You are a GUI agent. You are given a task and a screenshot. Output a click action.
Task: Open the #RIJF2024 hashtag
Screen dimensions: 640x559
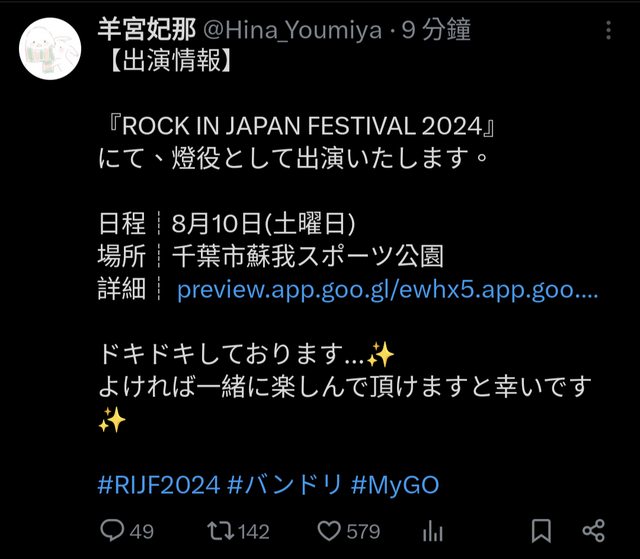159,484
